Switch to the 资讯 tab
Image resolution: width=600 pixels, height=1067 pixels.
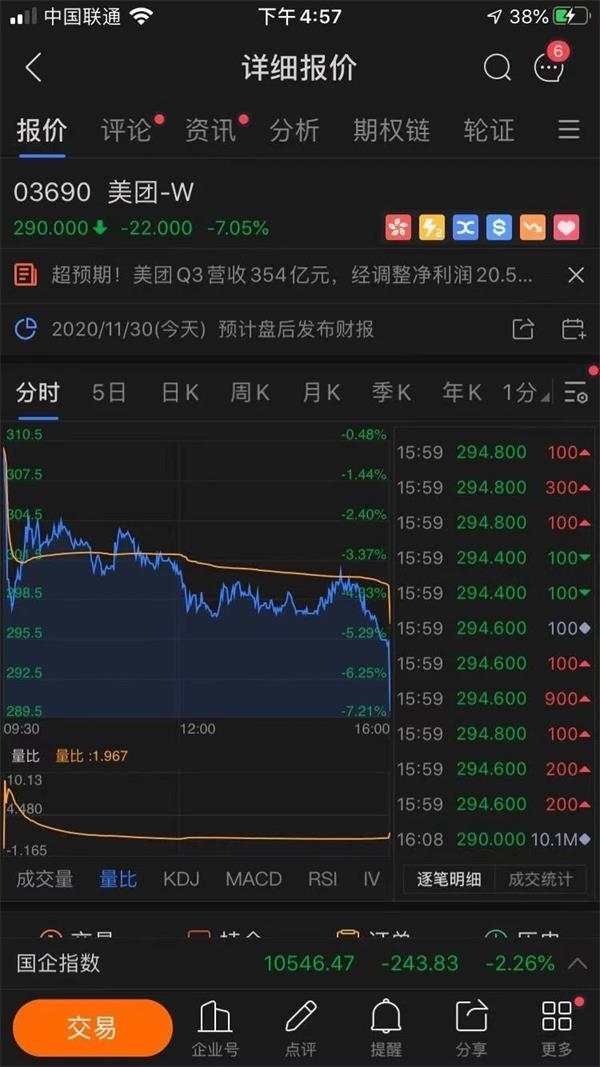pyautogui.click(x=210, y=130)
